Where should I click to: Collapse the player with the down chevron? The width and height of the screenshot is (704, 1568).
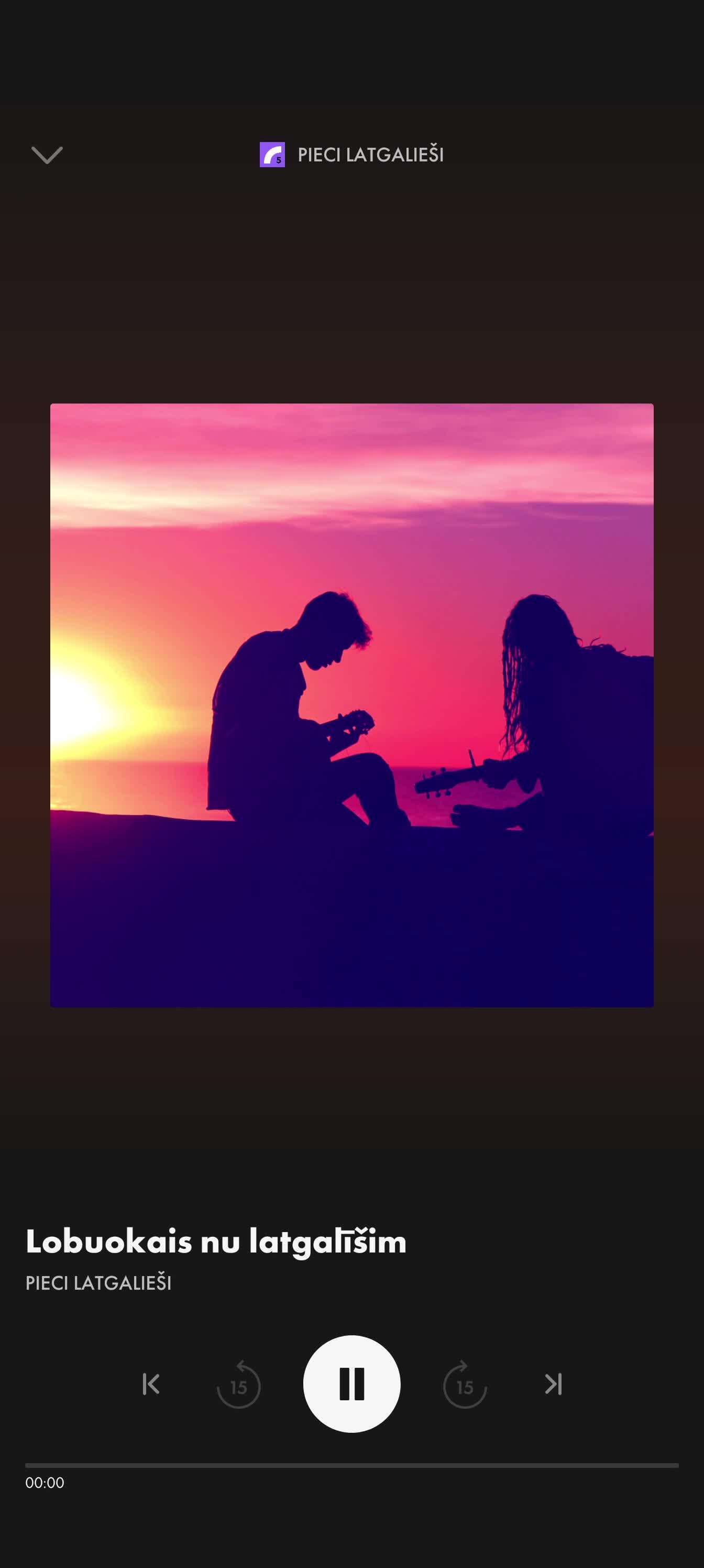pos(47,155)
